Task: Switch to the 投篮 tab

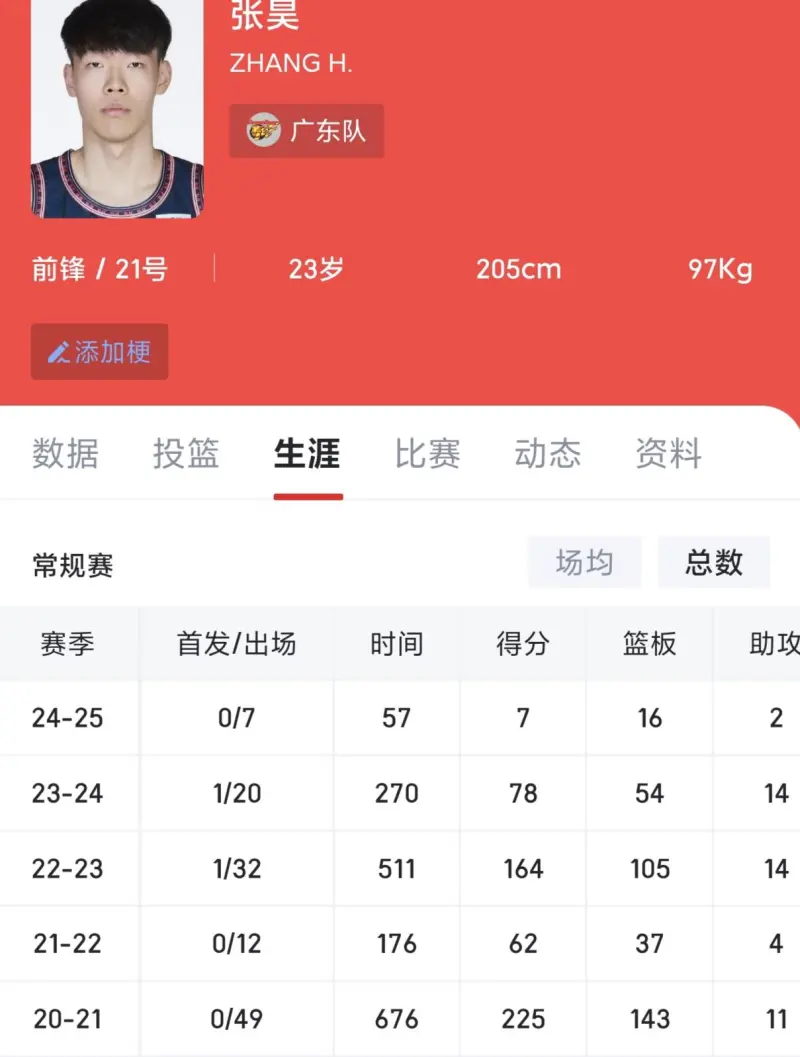Action: (186, 454)
